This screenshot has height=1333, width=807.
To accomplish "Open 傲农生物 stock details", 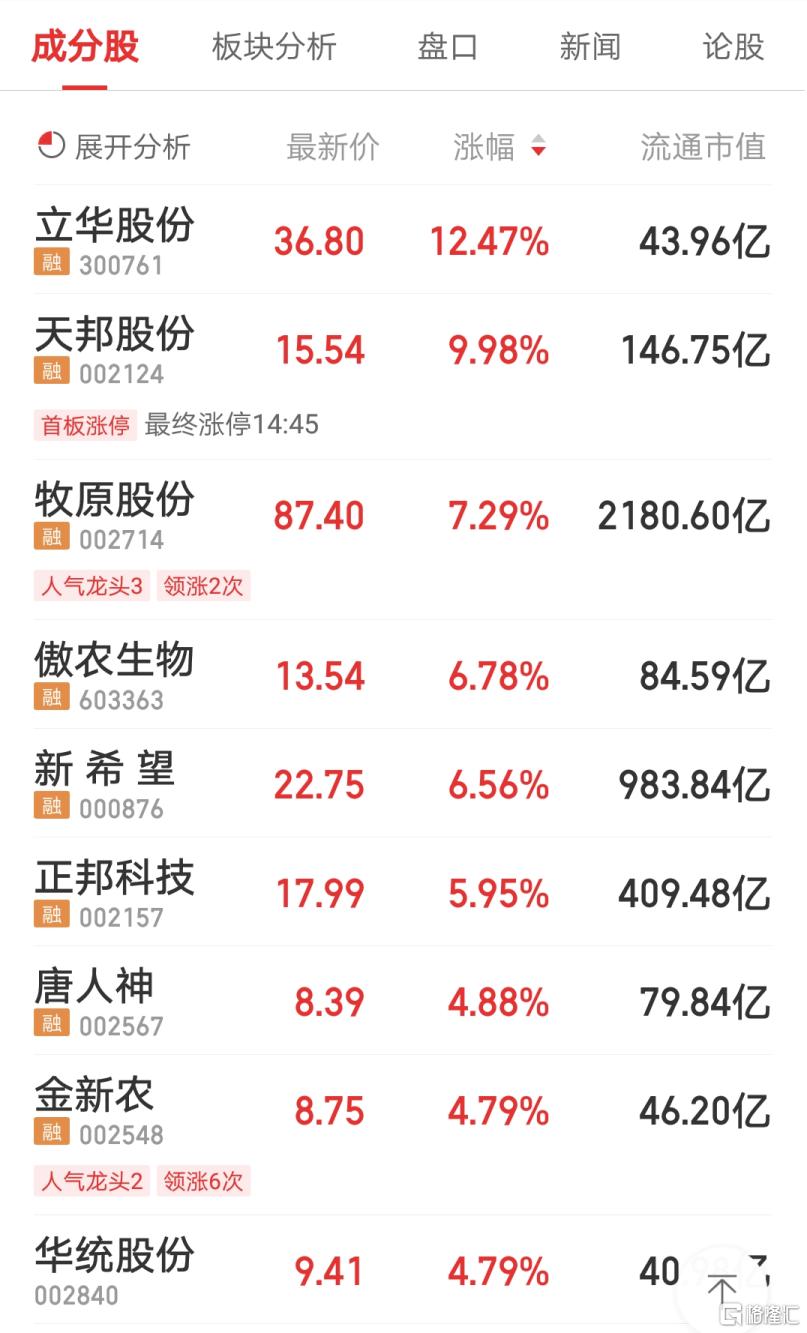I will tap(403, 675).
